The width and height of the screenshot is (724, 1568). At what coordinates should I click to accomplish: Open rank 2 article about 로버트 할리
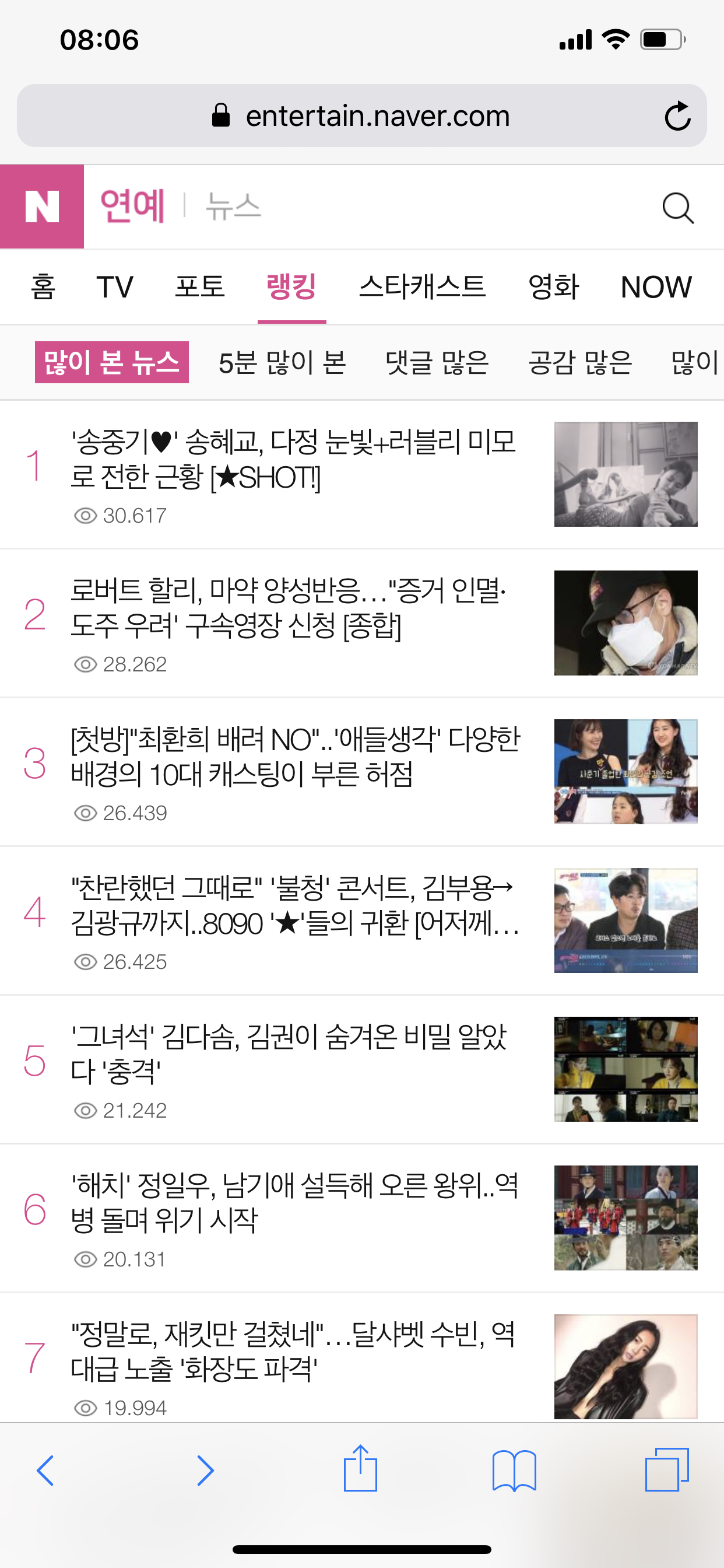click(289, 608)
